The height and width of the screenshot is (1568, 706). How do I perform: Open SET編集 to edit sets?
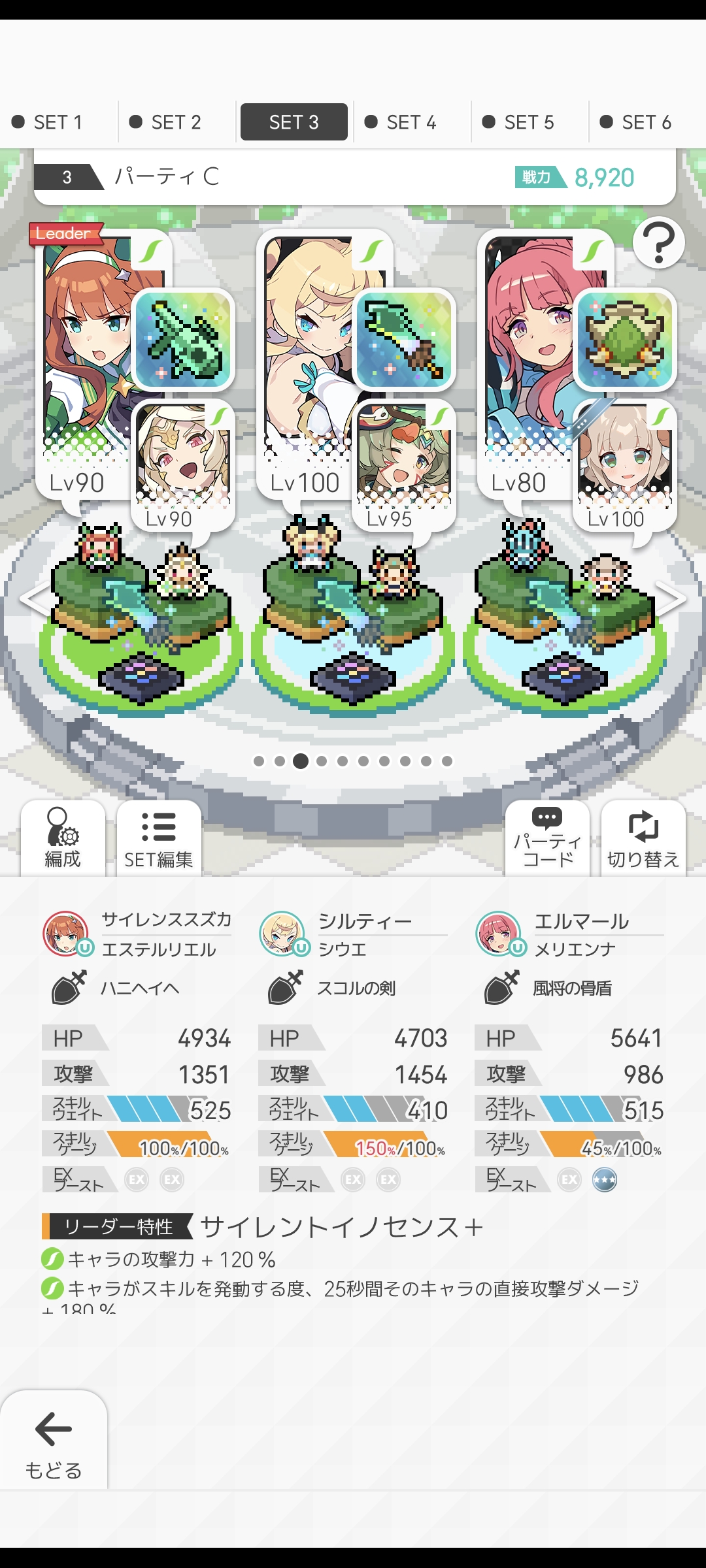(159, 838)
